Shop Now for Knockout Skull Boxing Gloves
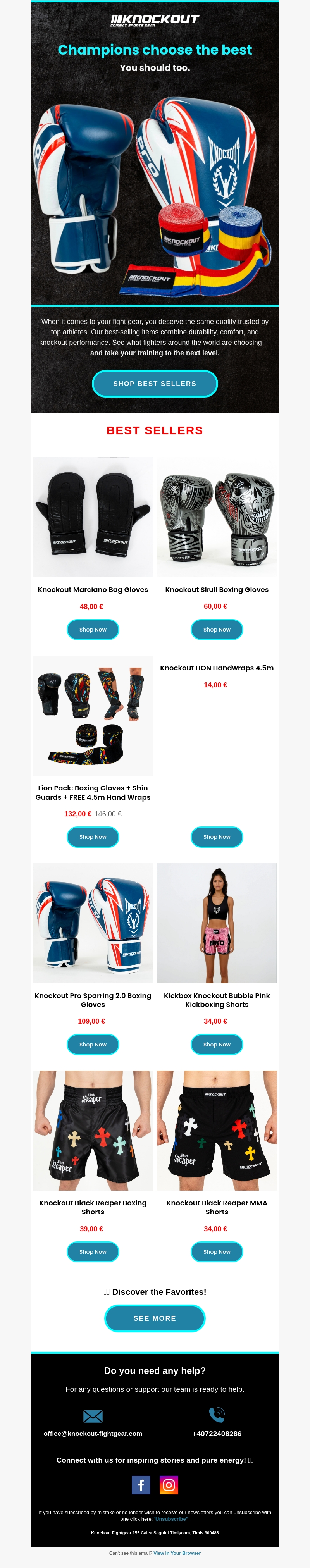 (217, 629)
